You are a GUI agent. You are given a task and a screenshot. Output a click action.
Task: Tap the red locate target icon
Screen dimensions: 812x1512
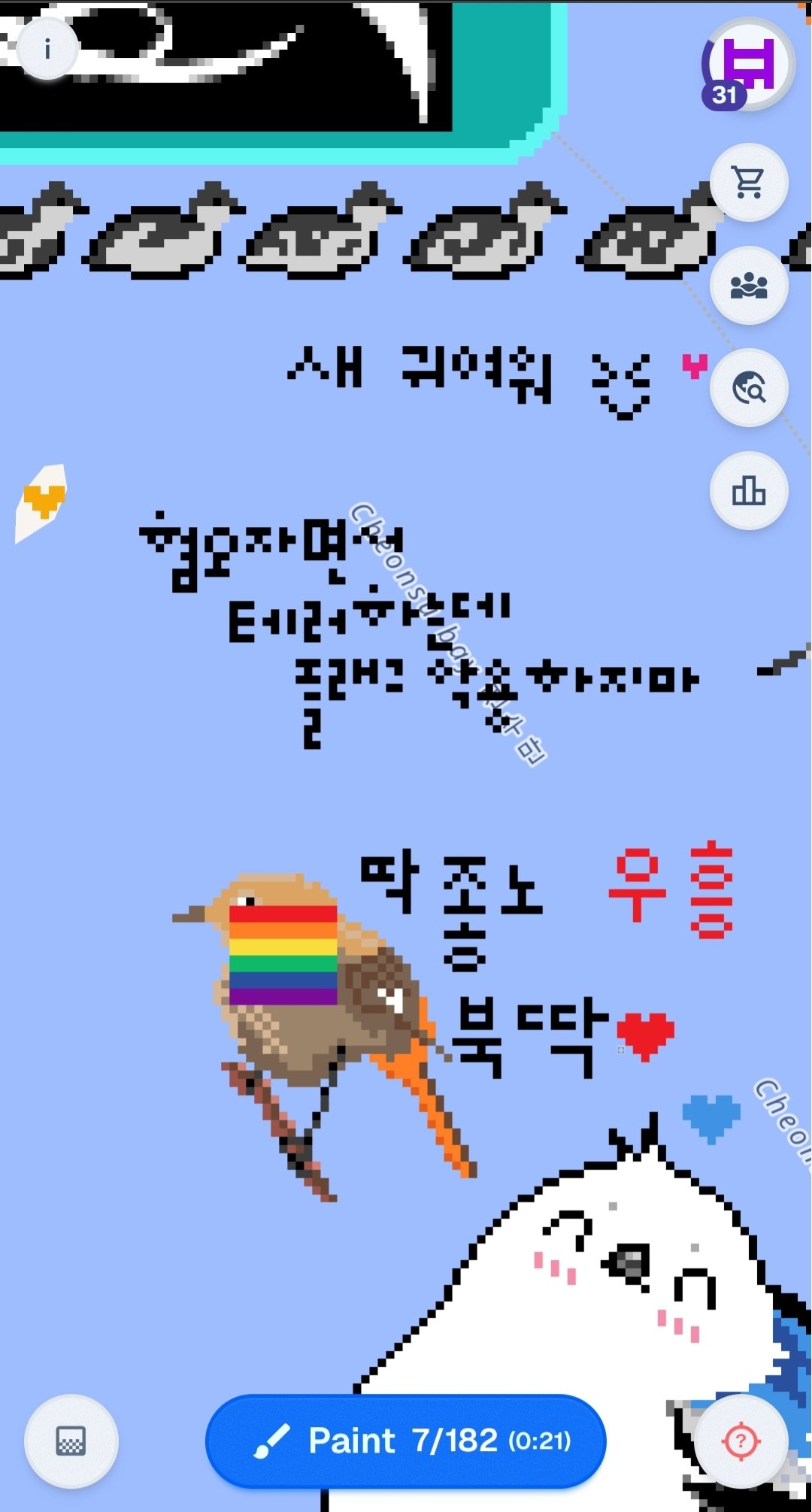pos(741,1441)
